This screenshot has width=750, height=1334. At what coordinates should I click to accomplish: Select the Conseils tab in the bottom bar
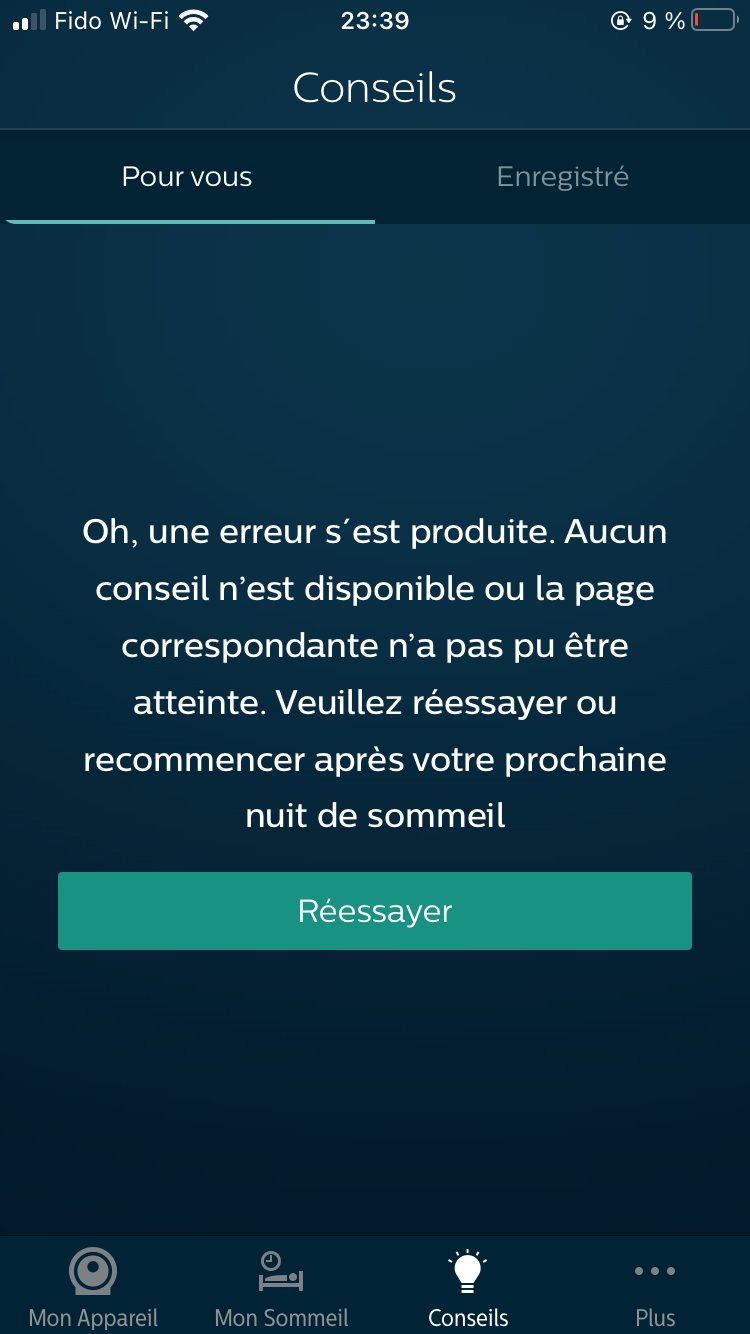468,1288
